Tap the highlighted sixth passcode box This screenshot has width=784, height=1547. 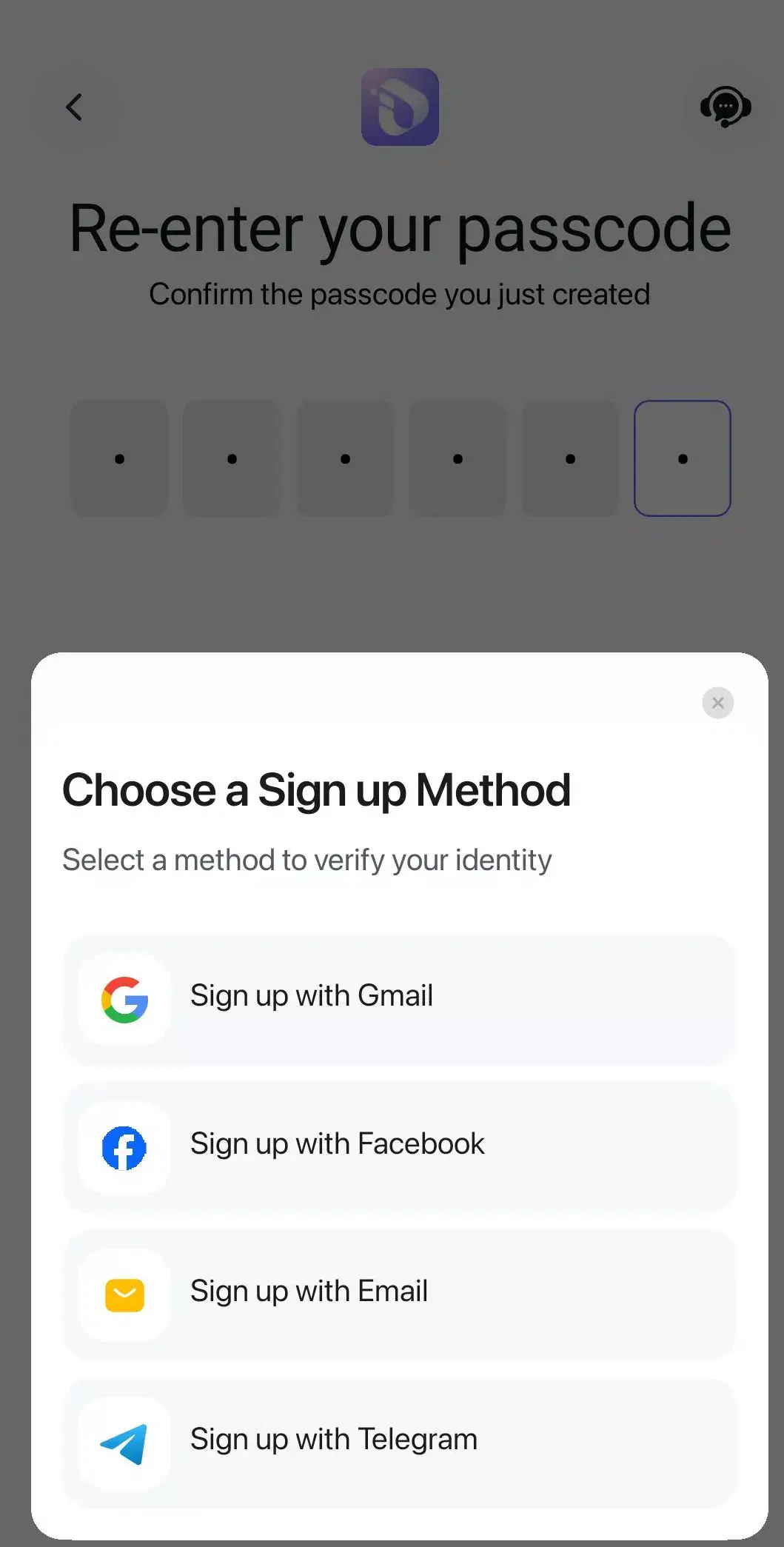tap(683, 458)
